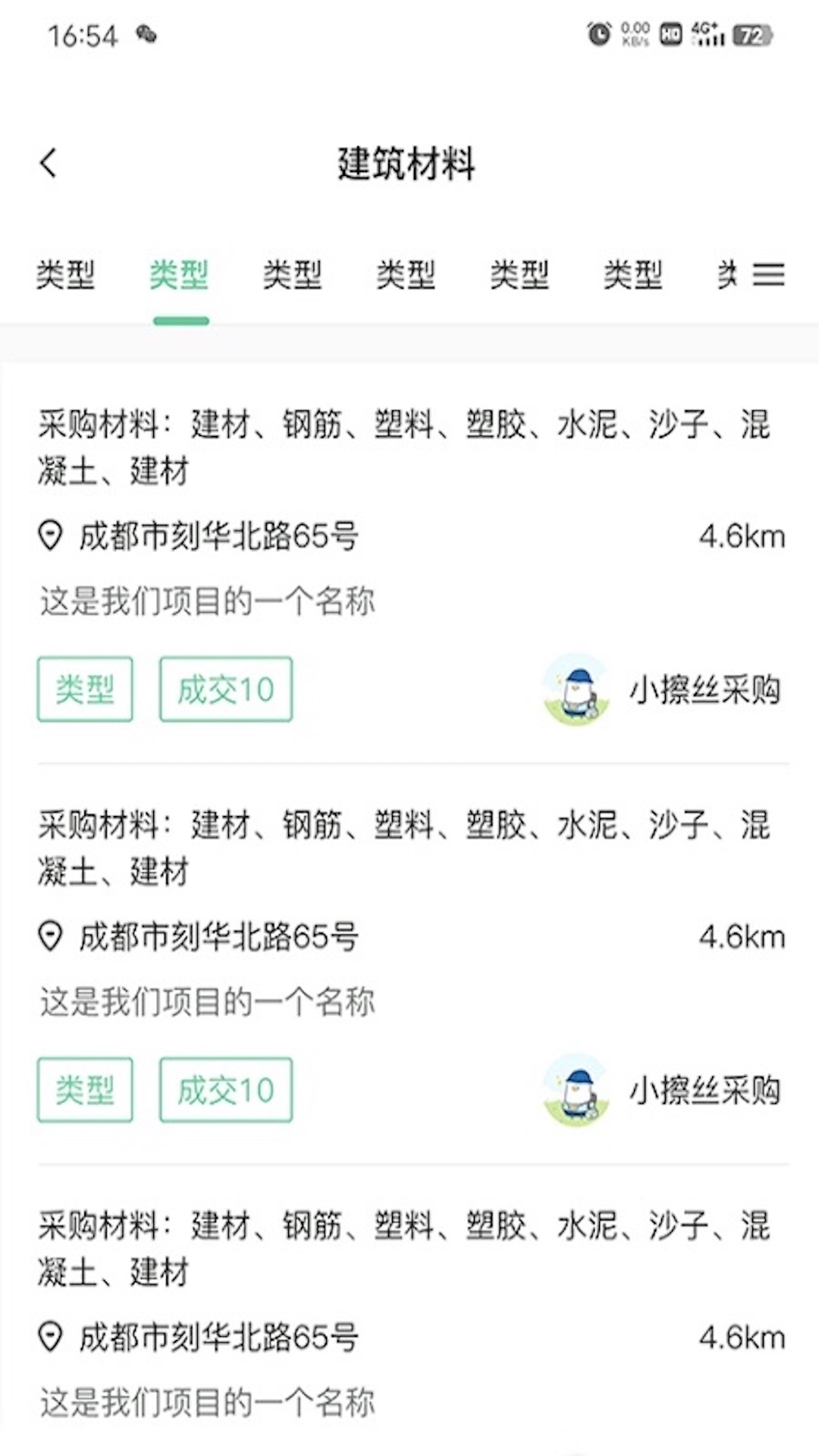Go back from 建筑材料 page
The height and width of the screenshot is (1456, 819).
point(49,163)
